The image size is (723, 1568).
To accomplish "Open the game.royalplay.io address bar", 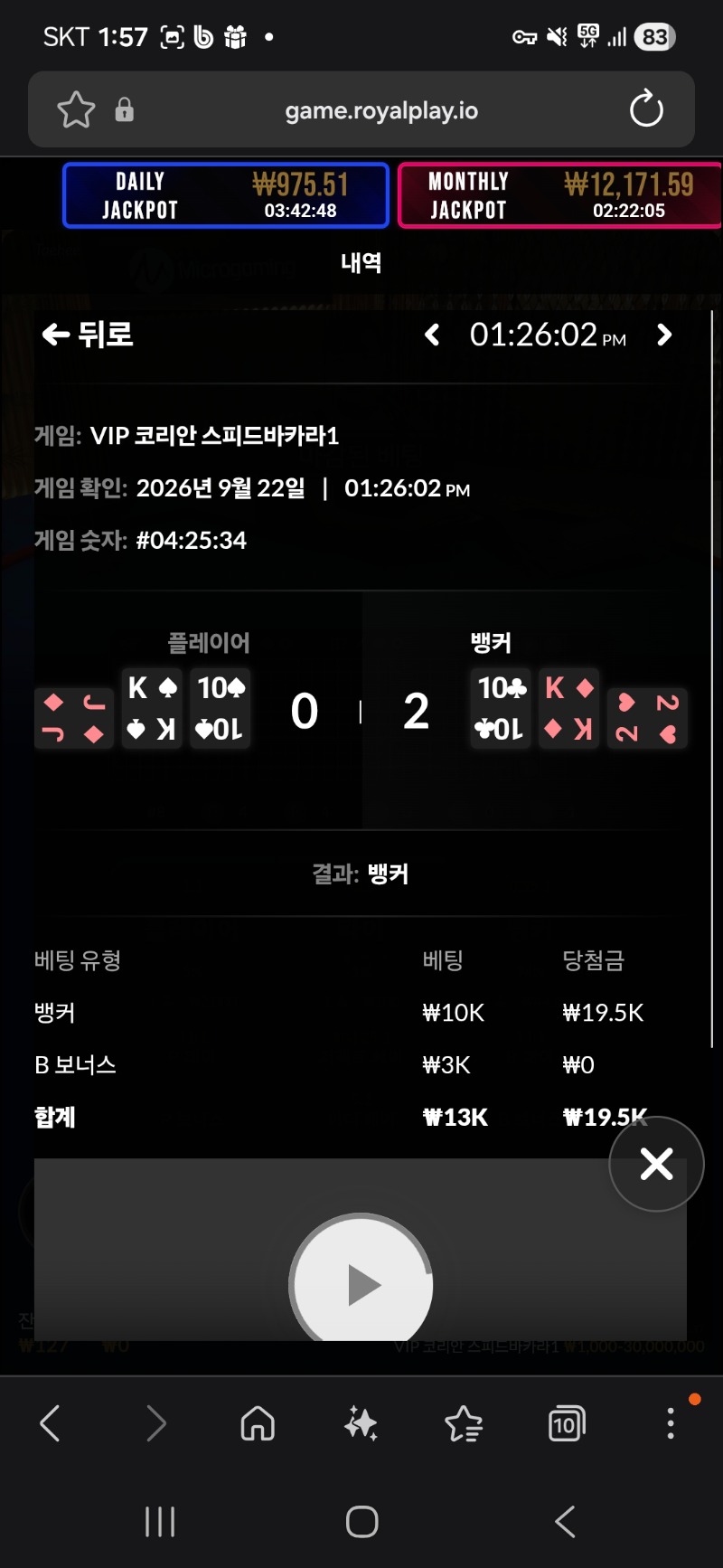I will tap(381, 110).
